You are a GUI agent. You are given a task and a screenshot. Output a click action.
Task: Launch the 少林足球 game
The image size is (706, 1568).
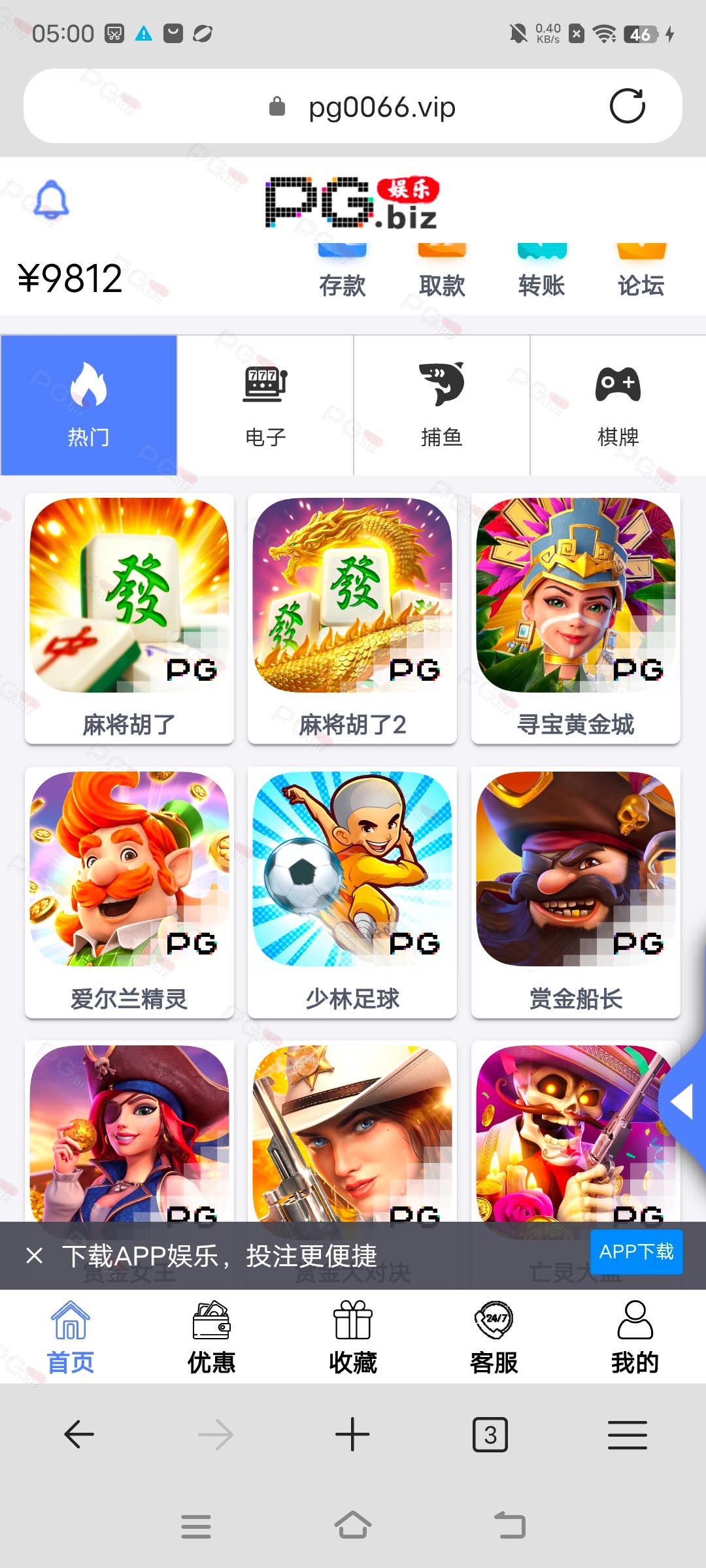click(x=352, y=892)
